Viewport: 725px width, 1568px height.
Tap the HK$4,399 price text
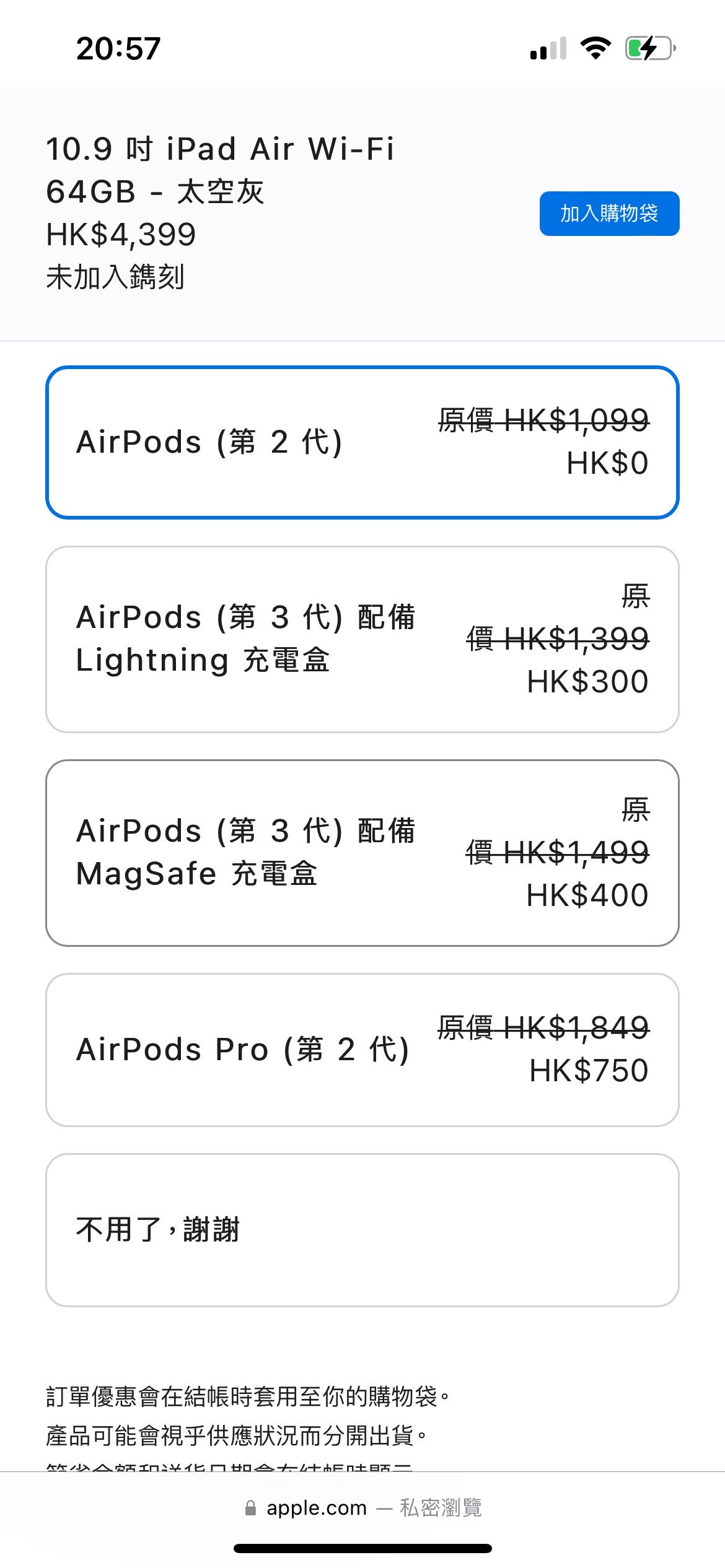click(121, 235)
